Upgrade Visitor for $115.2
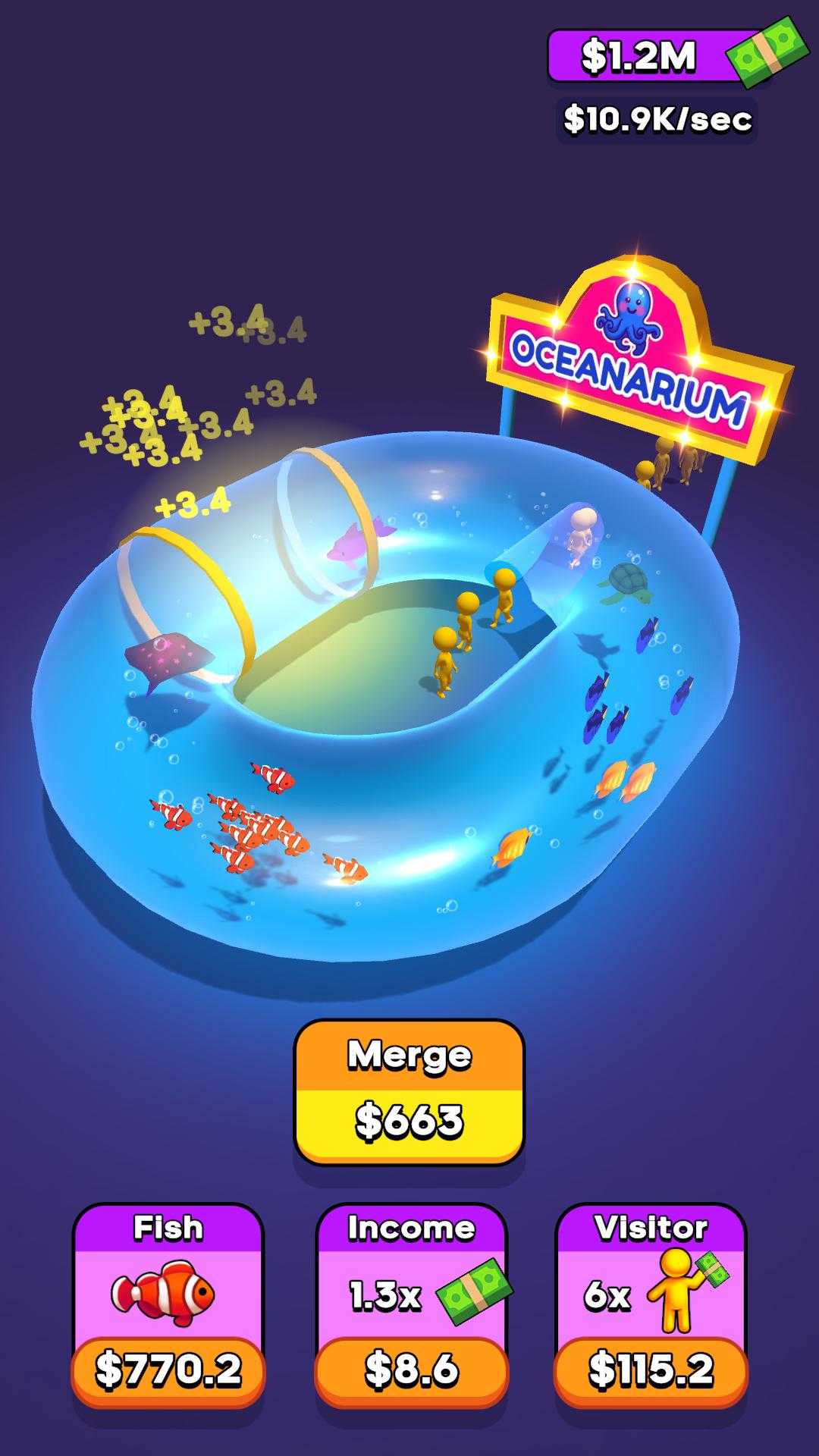The height and width of the screenshot is (1456, 819). click(x=651, y=1306)
